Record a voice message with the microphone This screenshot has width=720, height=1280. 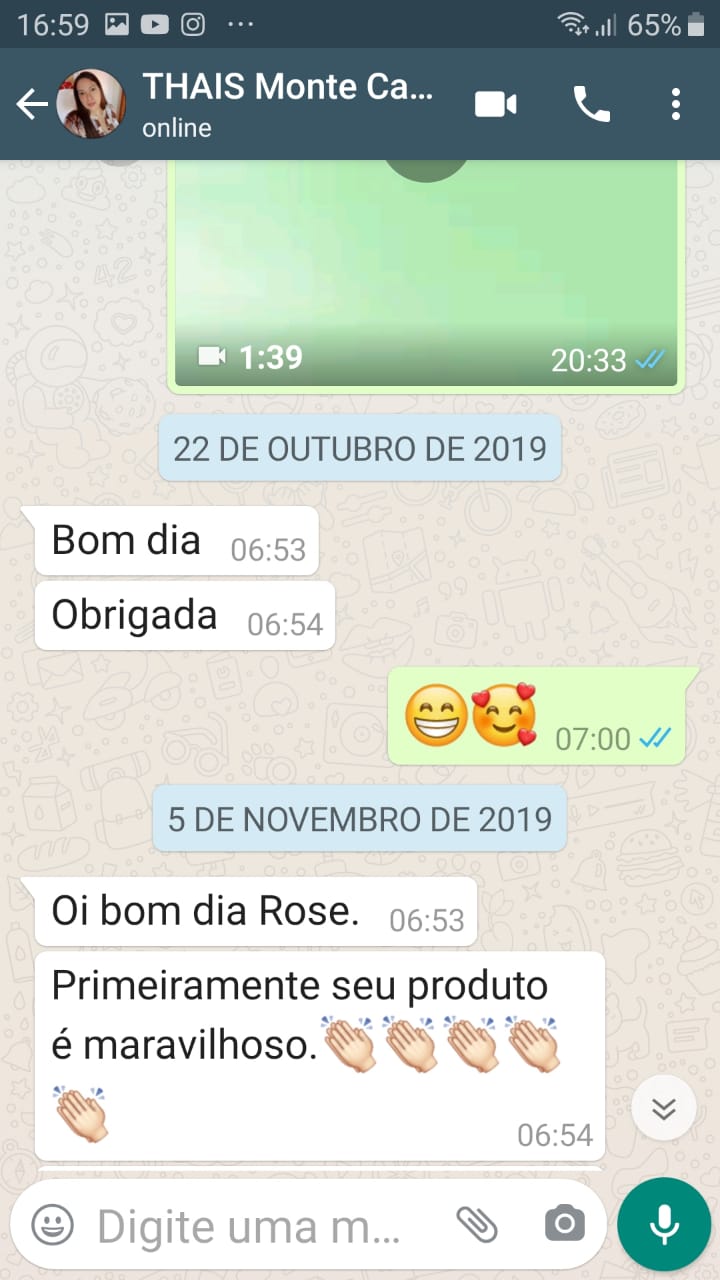[664, 1224]
